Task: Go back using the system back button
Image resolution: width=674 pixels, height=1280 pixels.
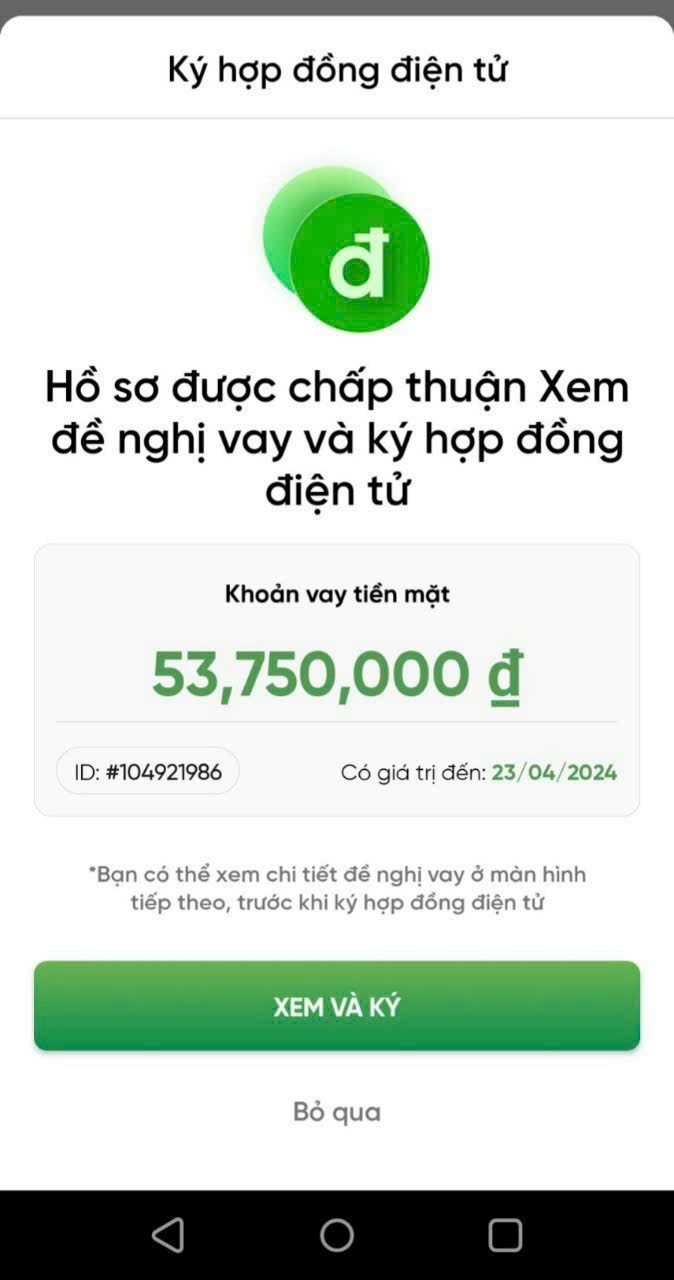Action: [168, 1235]
